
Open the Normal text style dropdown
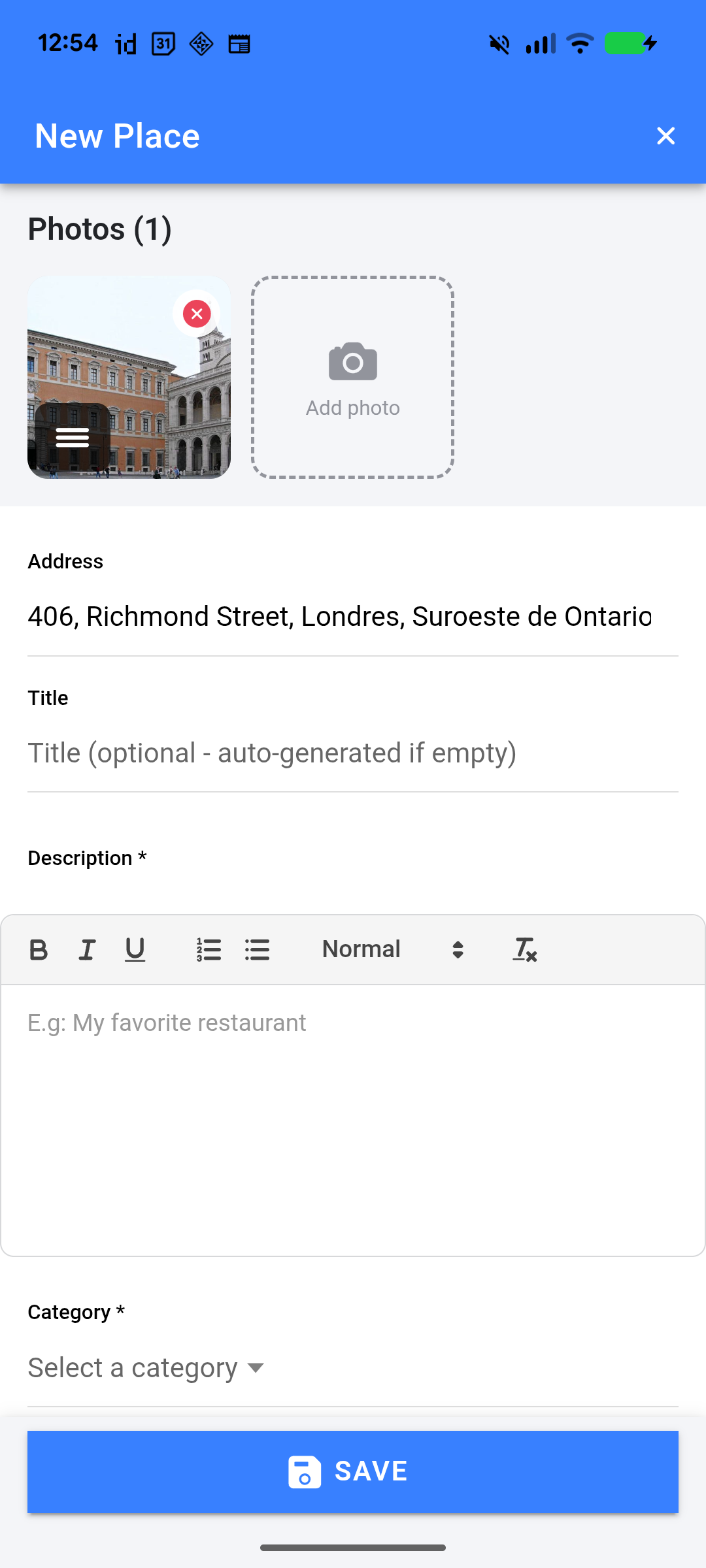(x=361, y=949)
